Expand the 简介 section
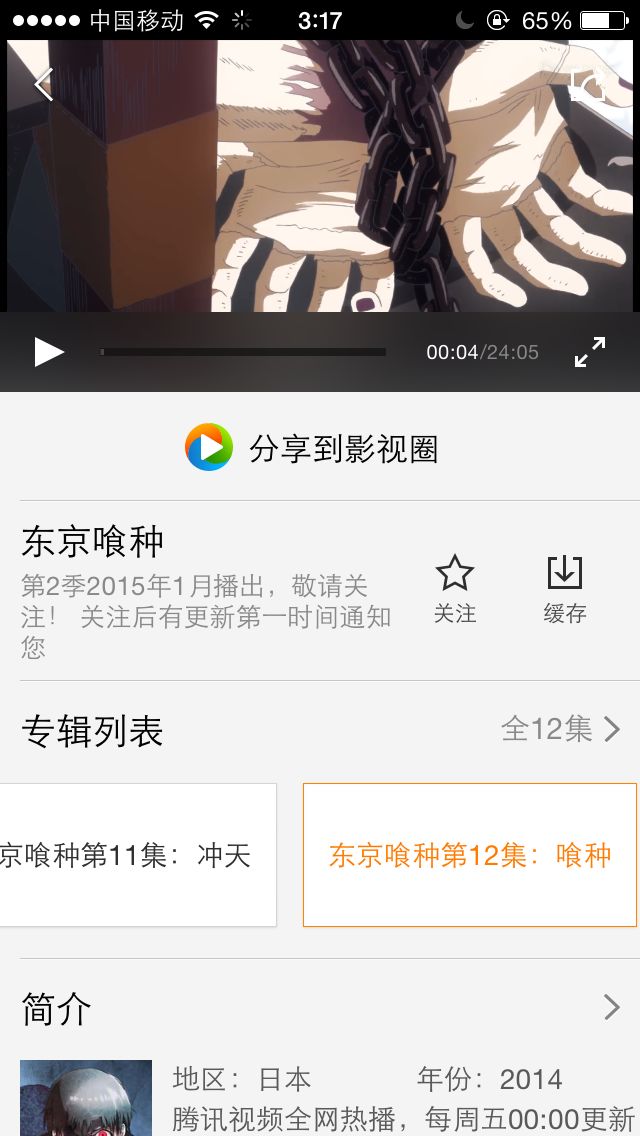Screen dimensions: 640x1136 coord(320,1008)
